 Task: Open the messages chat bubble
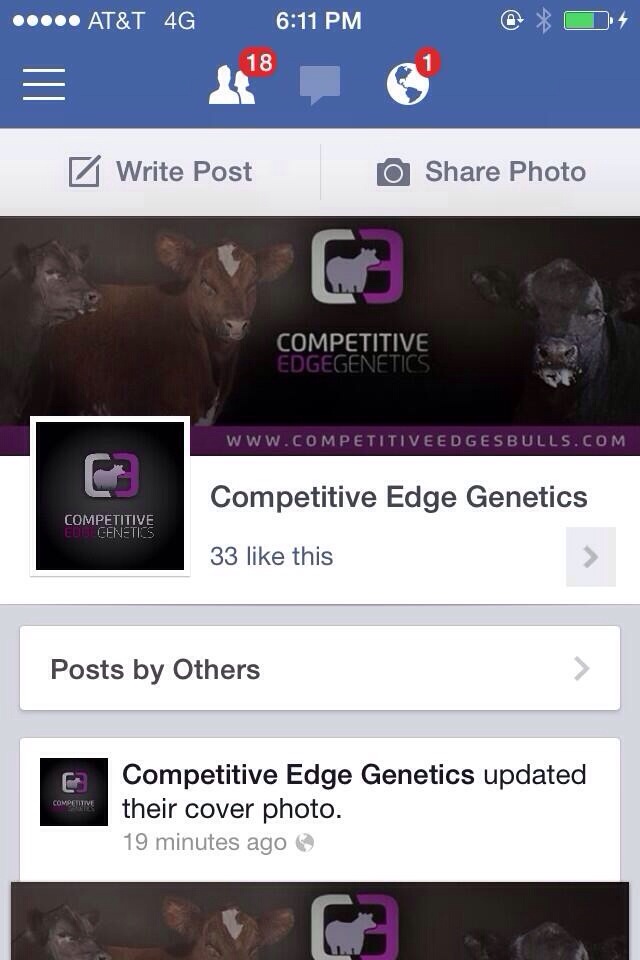point(320,86)
